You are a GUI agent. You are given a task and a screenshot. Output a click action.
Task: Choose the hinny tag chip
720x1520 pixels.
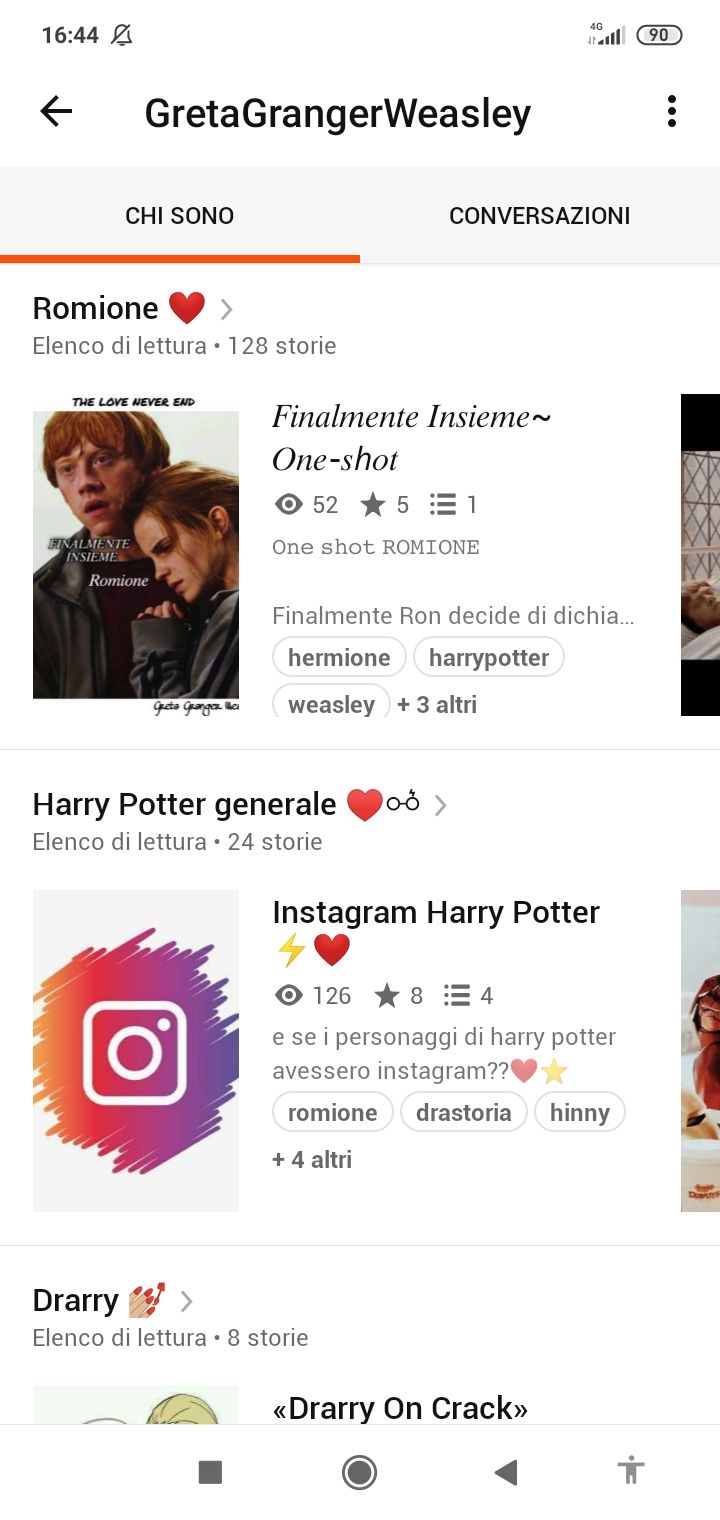580,1113
